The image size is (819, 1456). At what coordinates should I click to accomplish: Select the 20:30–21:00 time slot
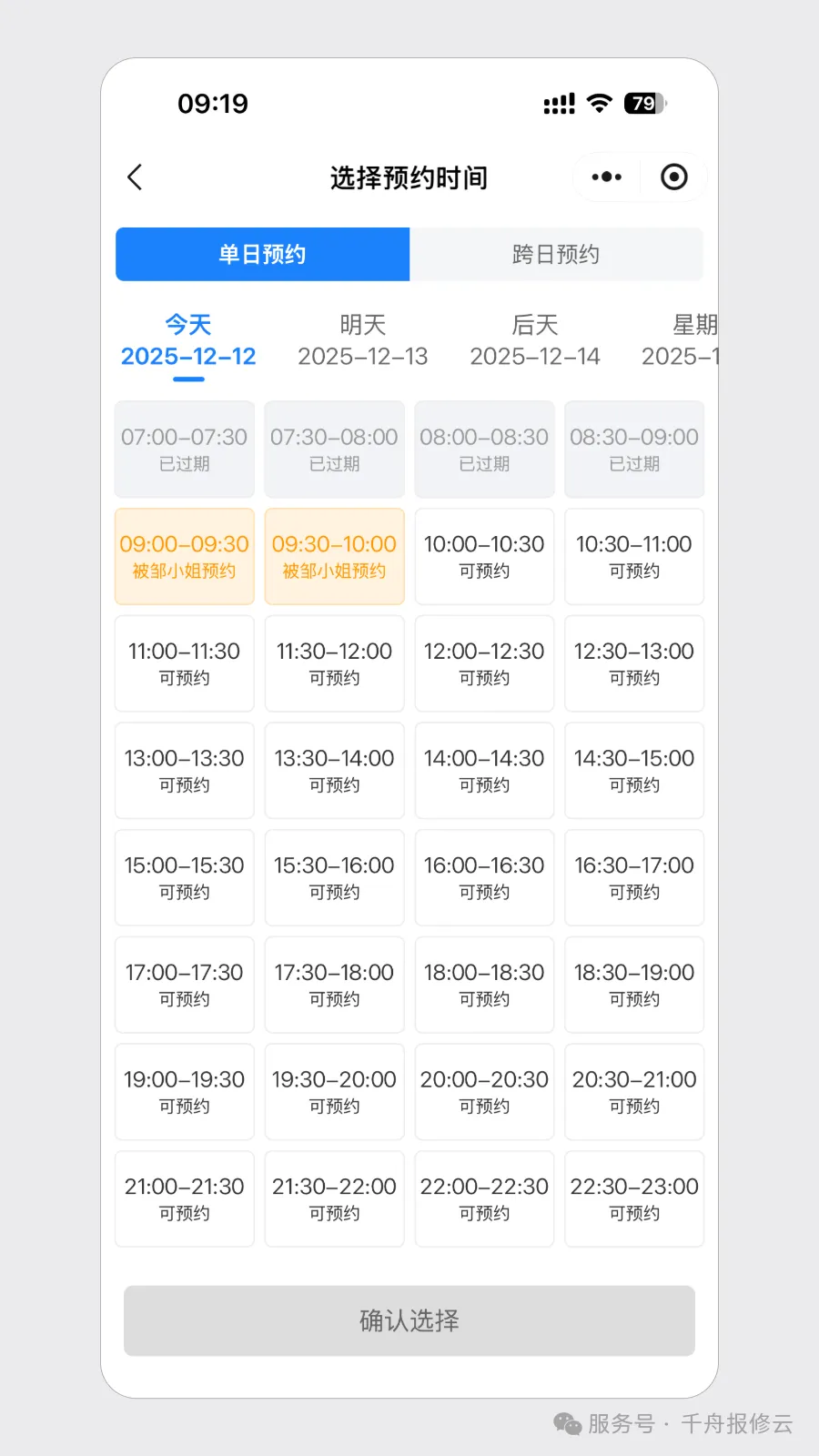pyautogui.click(x=634, y=1091)
